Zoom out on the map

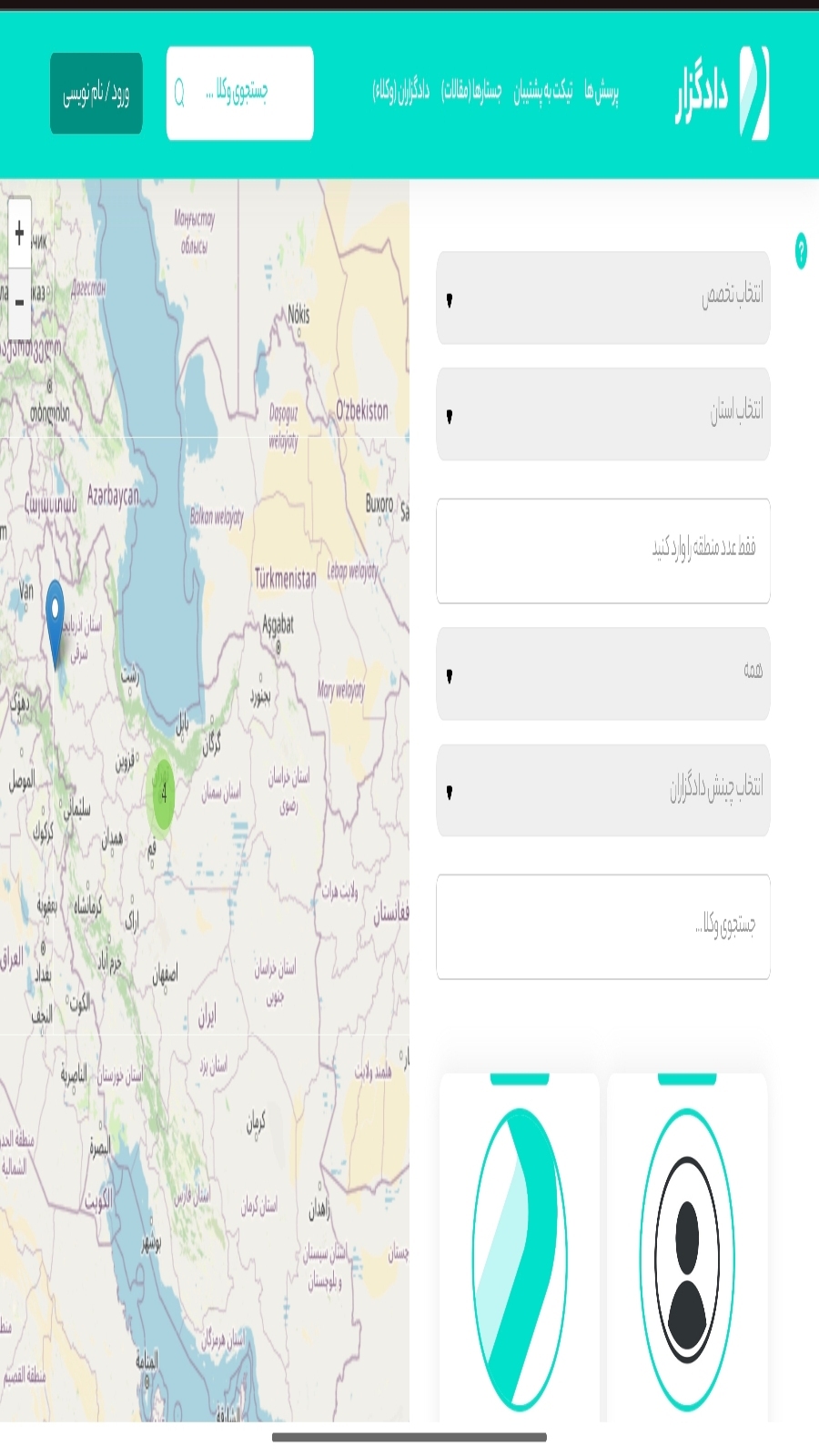coord(19,302)
